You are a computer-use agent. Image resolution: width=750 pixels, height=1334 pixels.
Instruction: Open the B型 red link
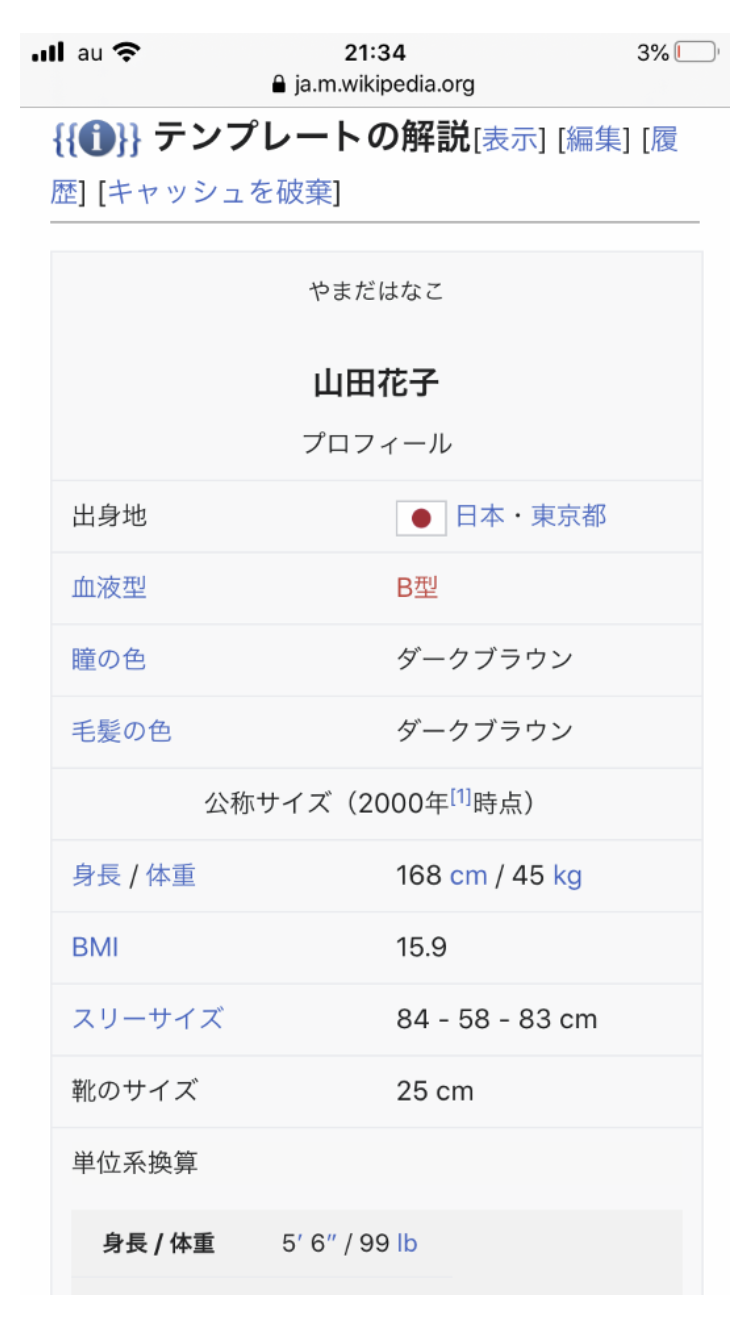coord(417,588)
